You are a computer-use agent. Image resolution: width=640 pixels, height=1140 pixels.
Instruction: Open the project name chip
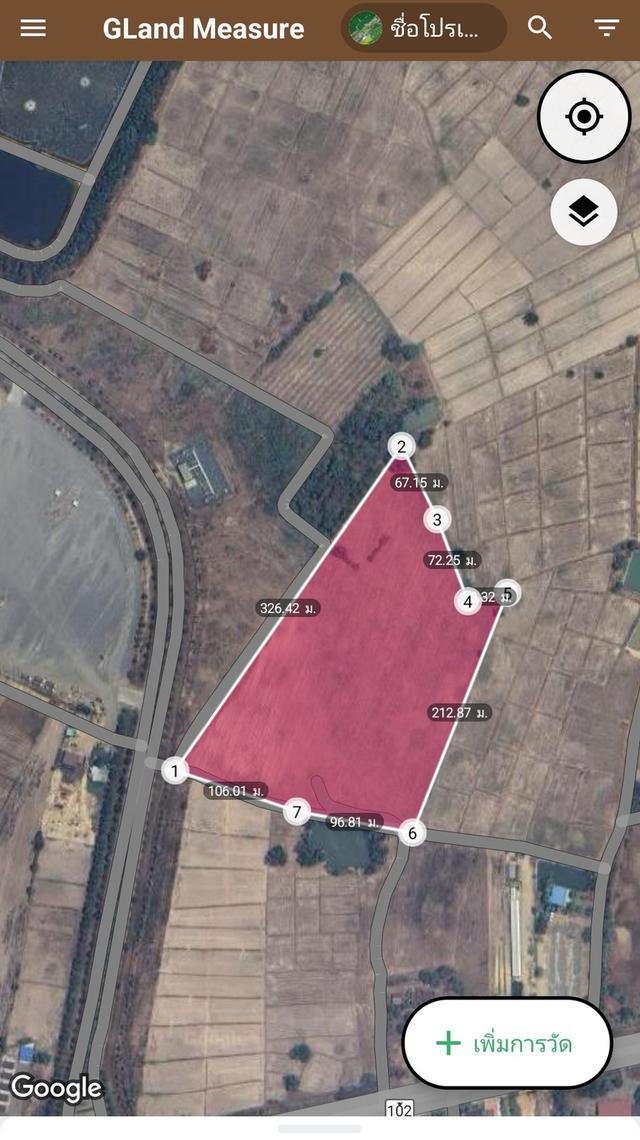[424, 28]
